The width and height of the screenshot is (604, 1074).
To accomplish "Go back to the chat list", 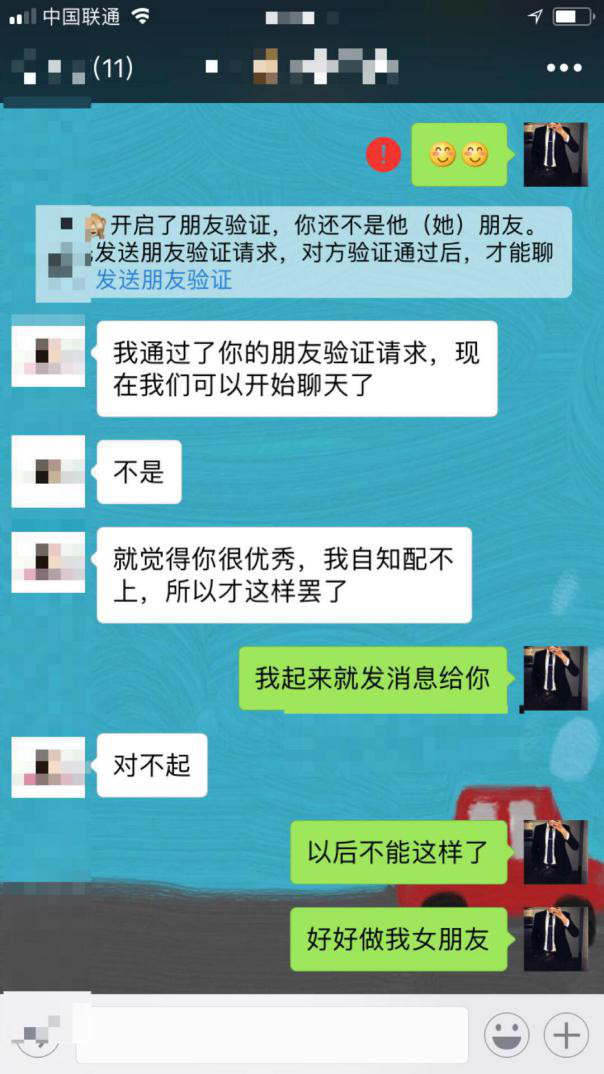I will click(x=60, y=69).
